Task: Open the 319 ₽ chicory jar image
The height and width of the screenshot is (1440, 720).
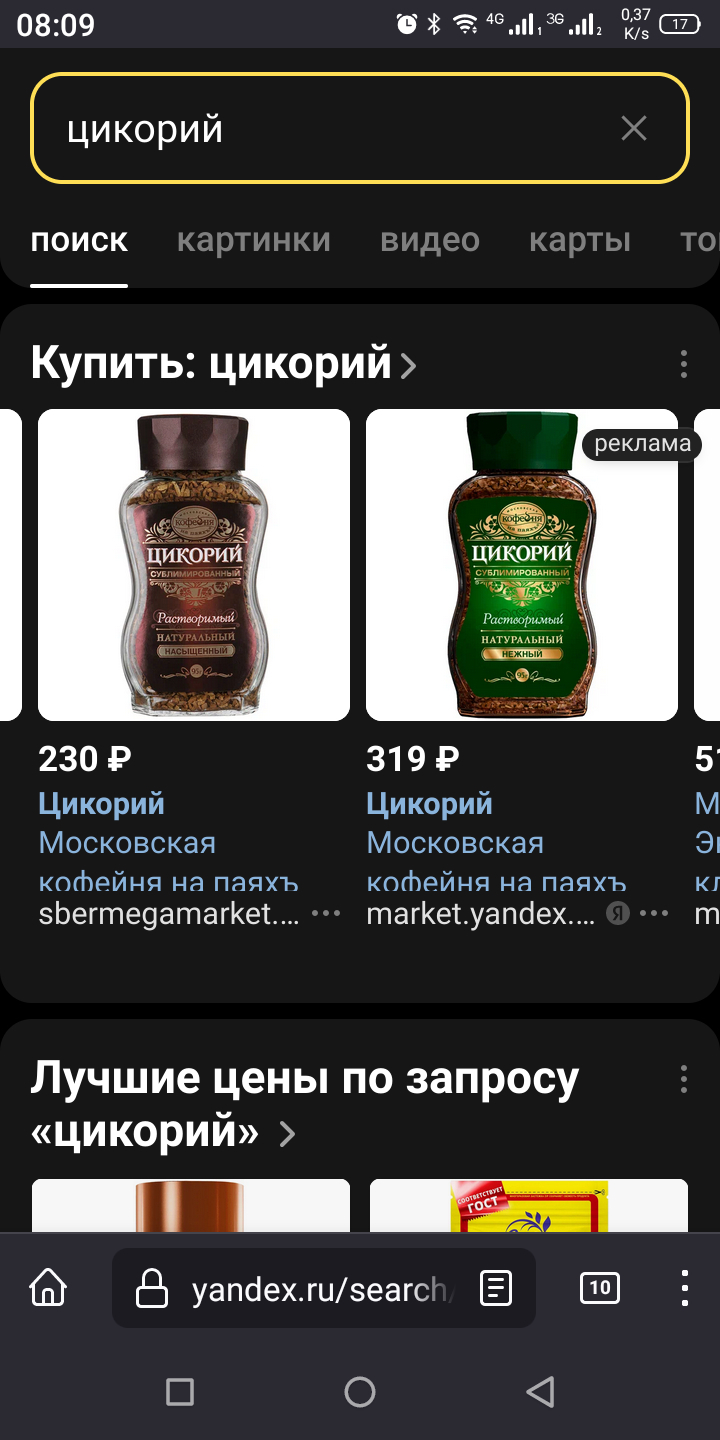Action: 522,565
